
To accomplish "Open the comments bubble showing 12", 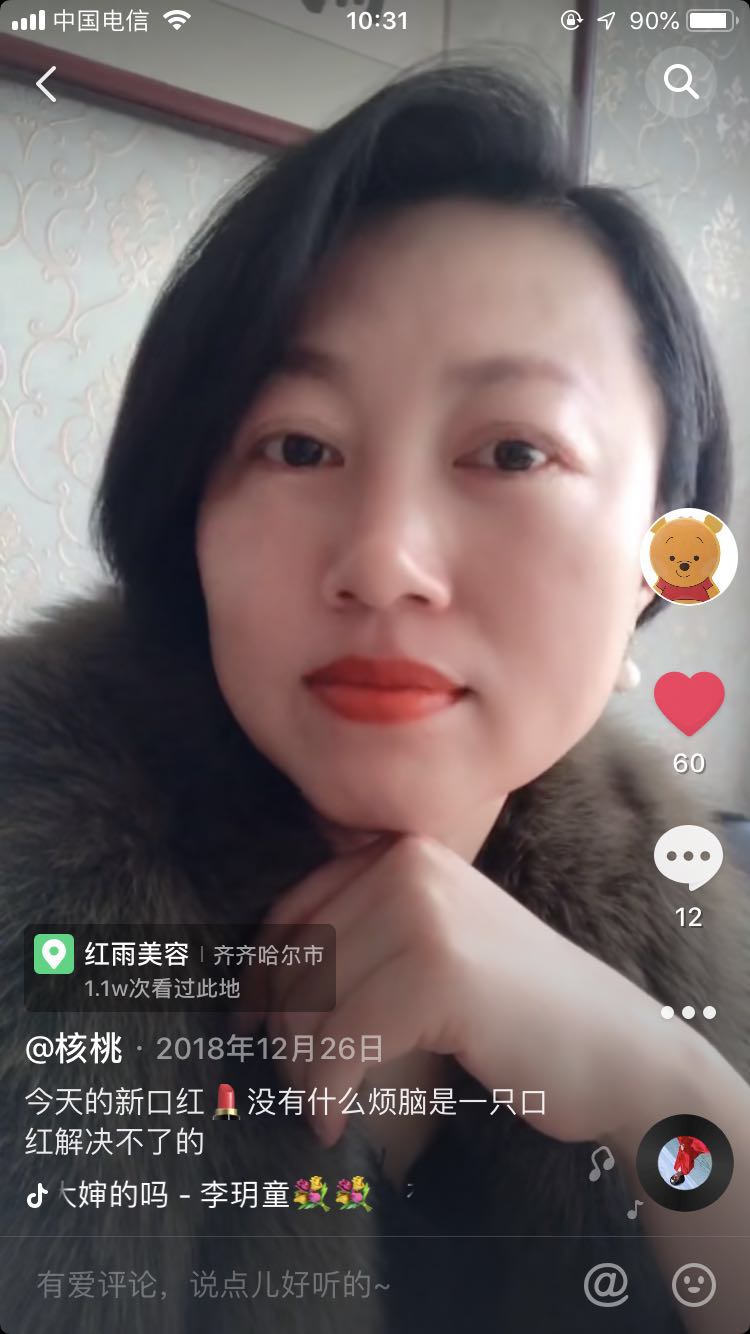I will click(x=689, y=858).
